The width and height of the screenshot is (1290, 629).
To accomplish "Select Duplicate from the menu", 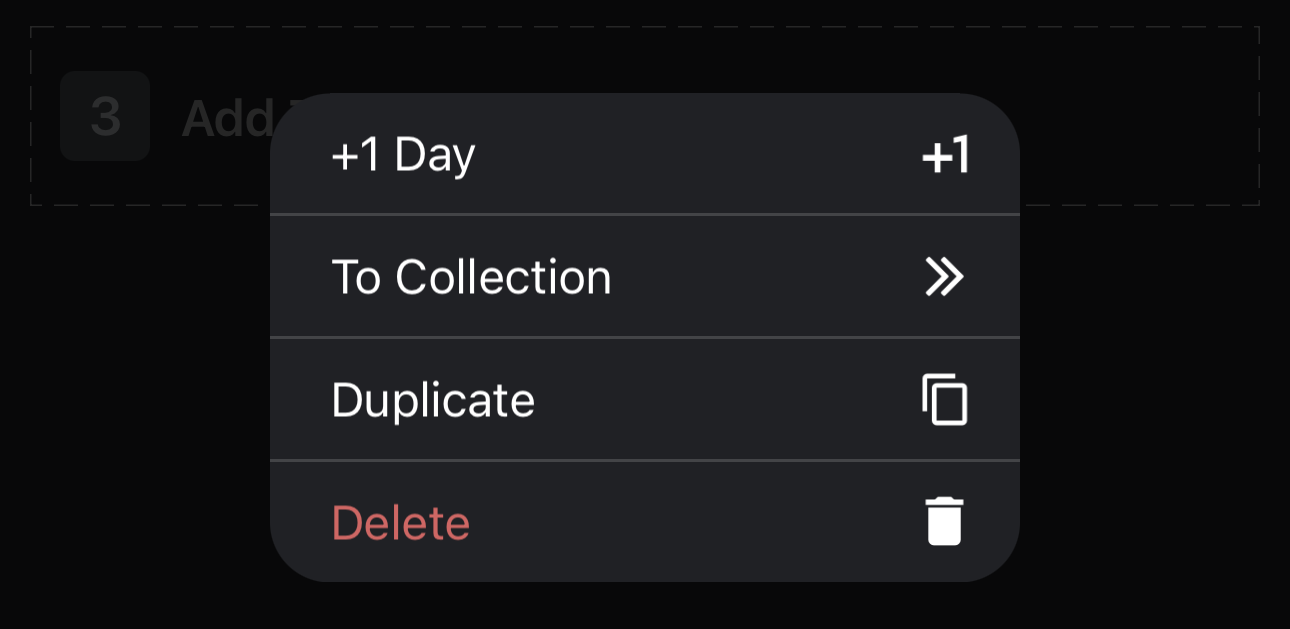I will point(644,400).
